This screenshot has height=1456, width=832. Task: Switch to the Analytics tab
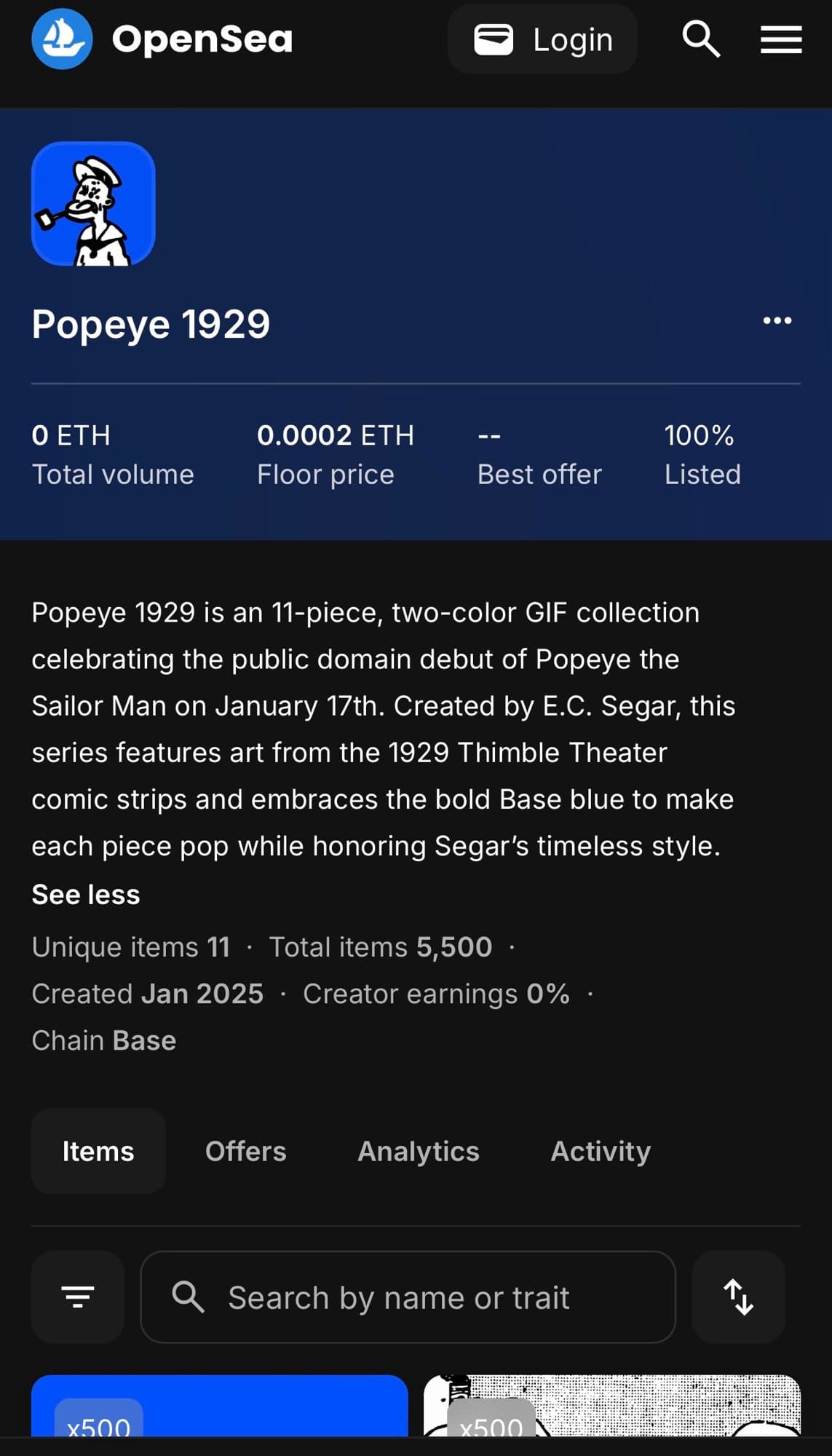click(419, 1152)
